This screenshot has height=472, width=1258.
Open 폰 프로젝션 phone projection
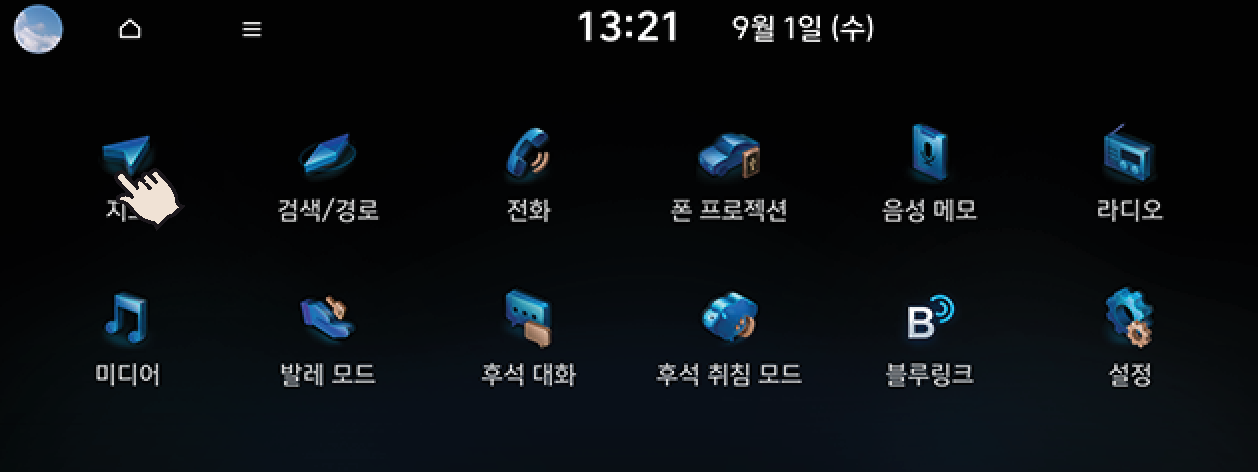click(729, 160)
